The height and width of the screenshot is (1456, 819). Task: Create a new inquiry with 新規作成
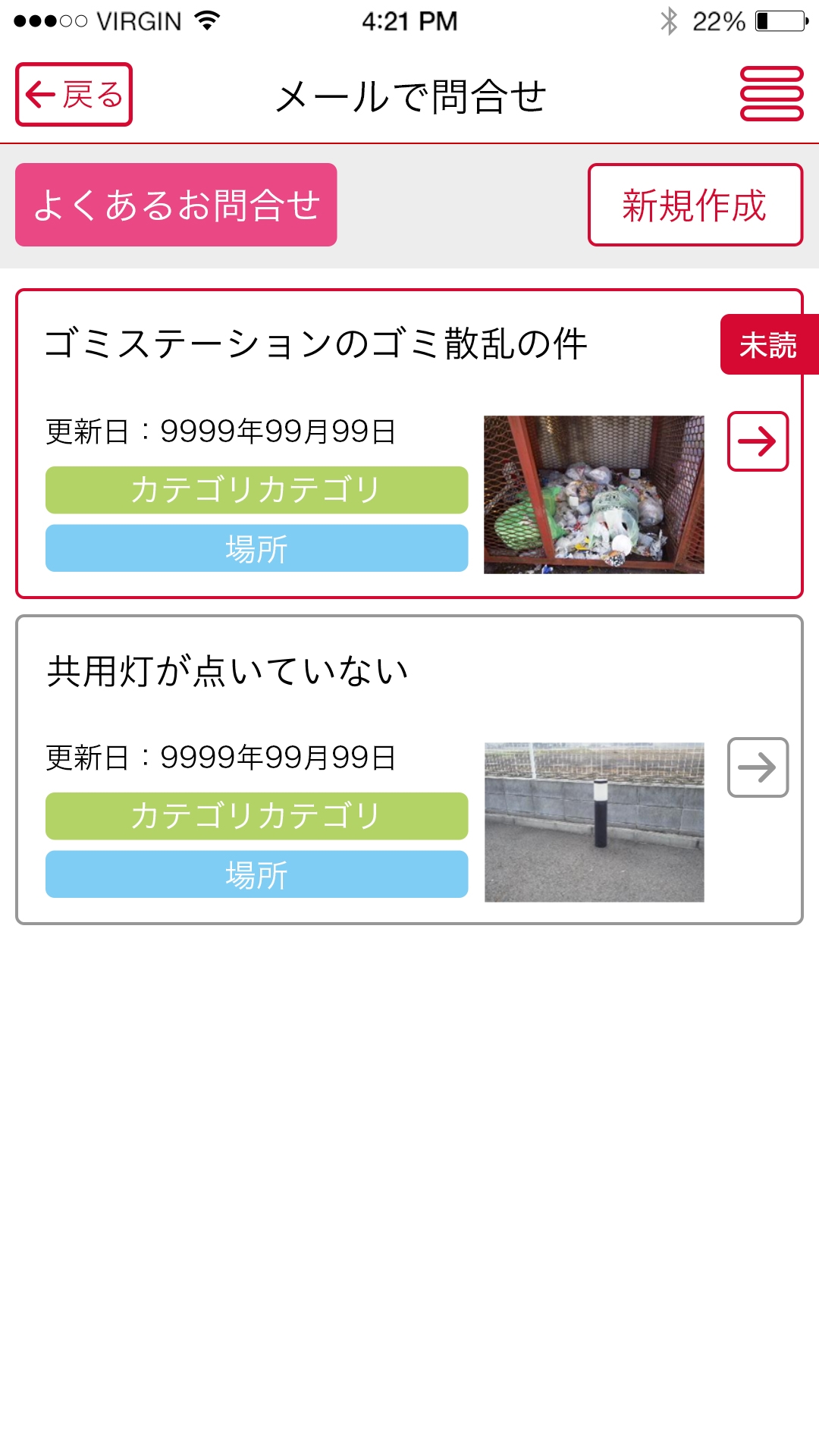pyautogui.click(x=695, y=205)
